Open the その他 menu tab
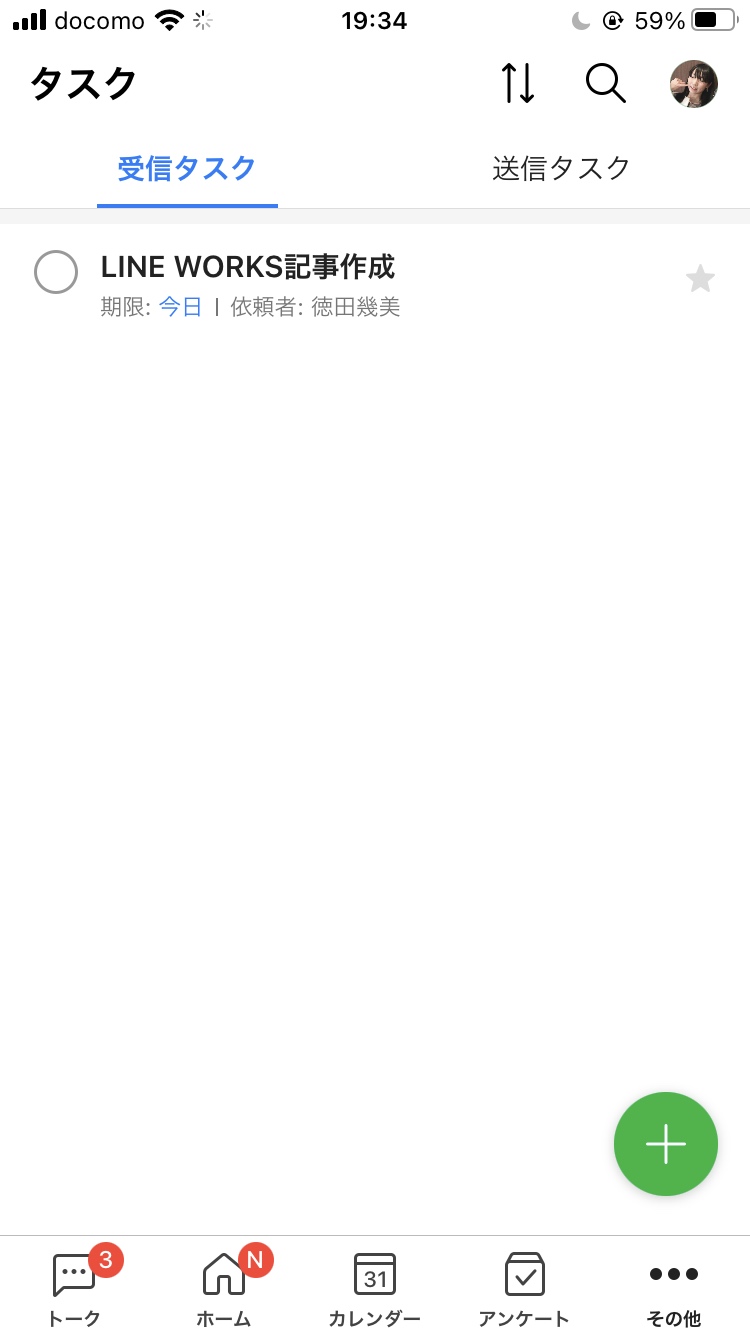750x1334 pixels. [x=674, y=1288]
